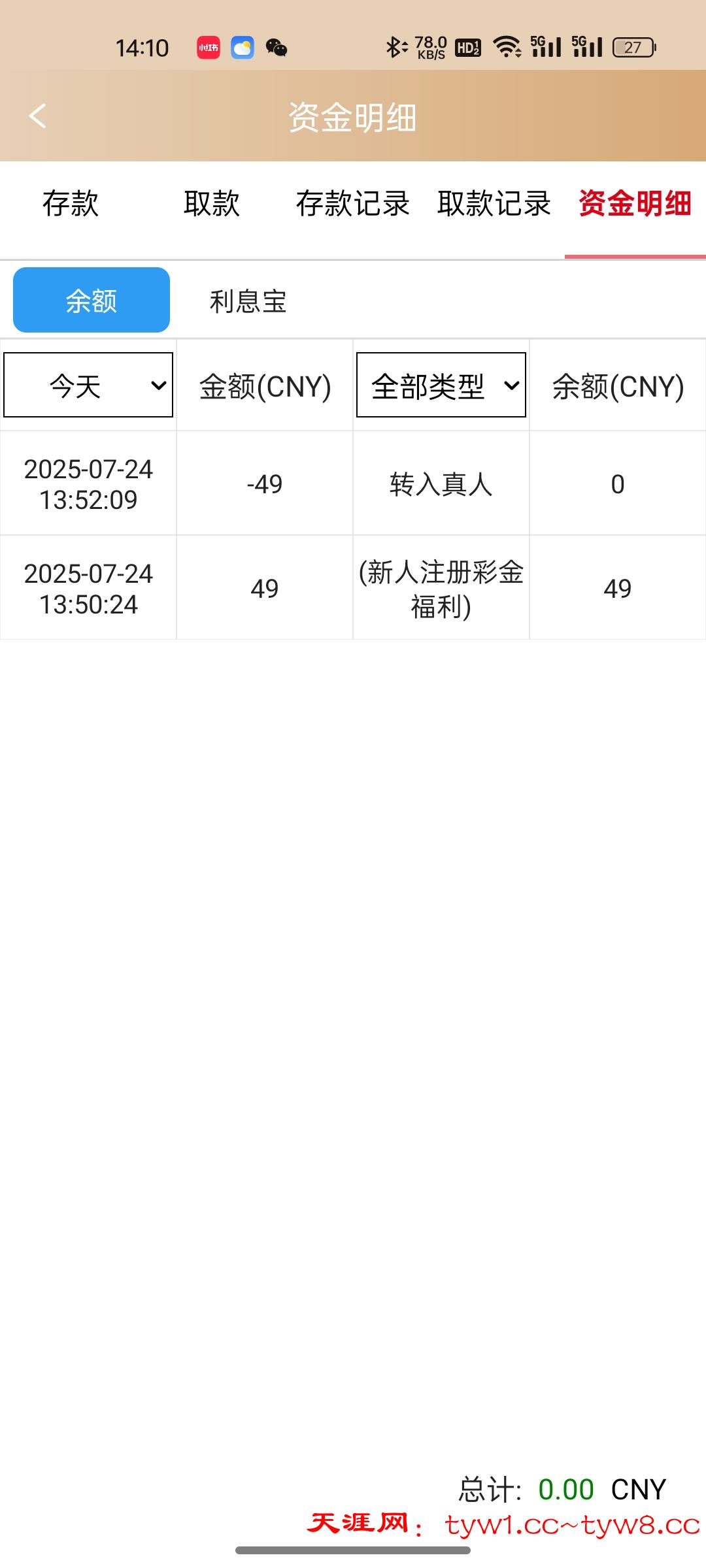Open the 全部类型 type filter dropdown
Screen dimensions: 706x1568
(441, 385)
